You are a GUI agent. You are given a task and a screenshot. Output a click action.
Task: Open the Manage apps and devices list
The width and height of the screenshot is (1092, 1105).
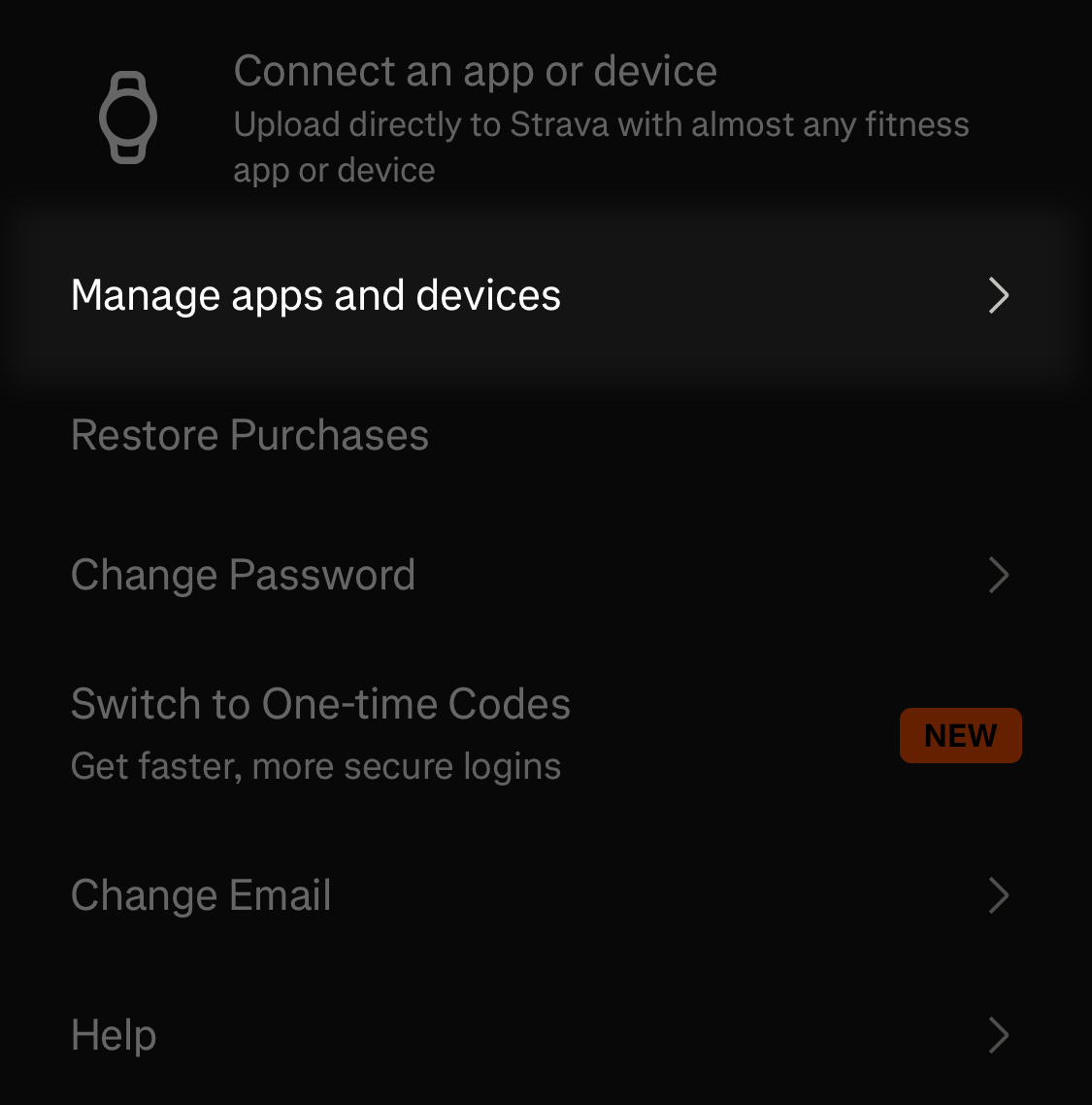tap(315, 295)
